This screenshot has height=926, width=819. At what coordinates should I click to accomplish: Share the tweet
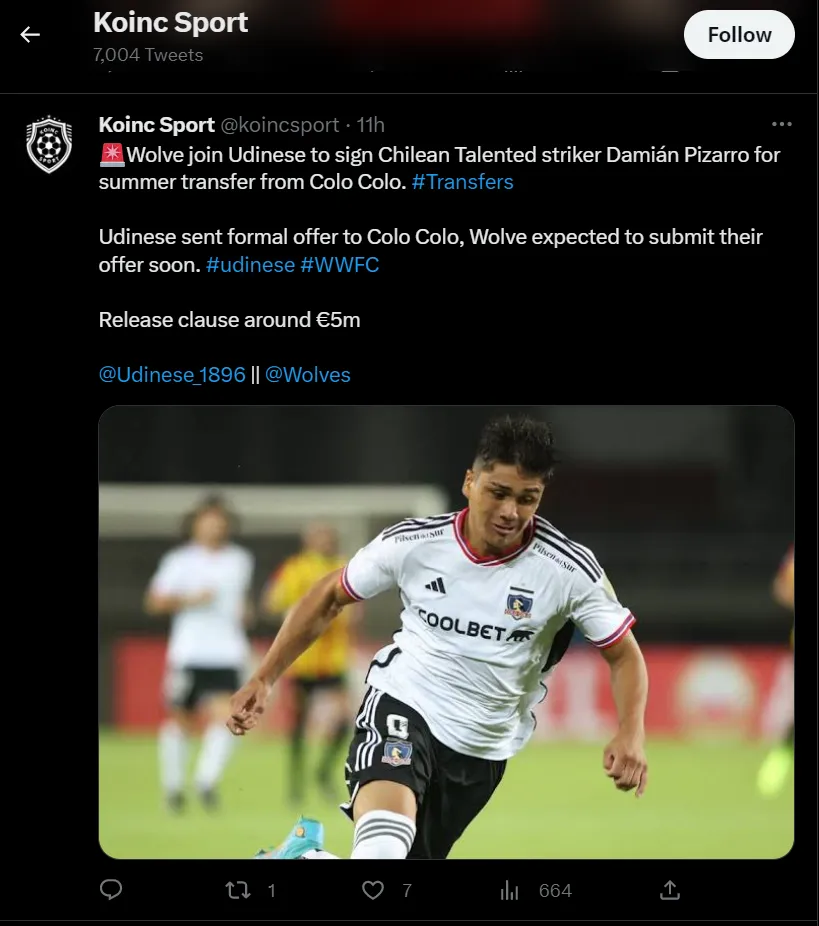670,890
